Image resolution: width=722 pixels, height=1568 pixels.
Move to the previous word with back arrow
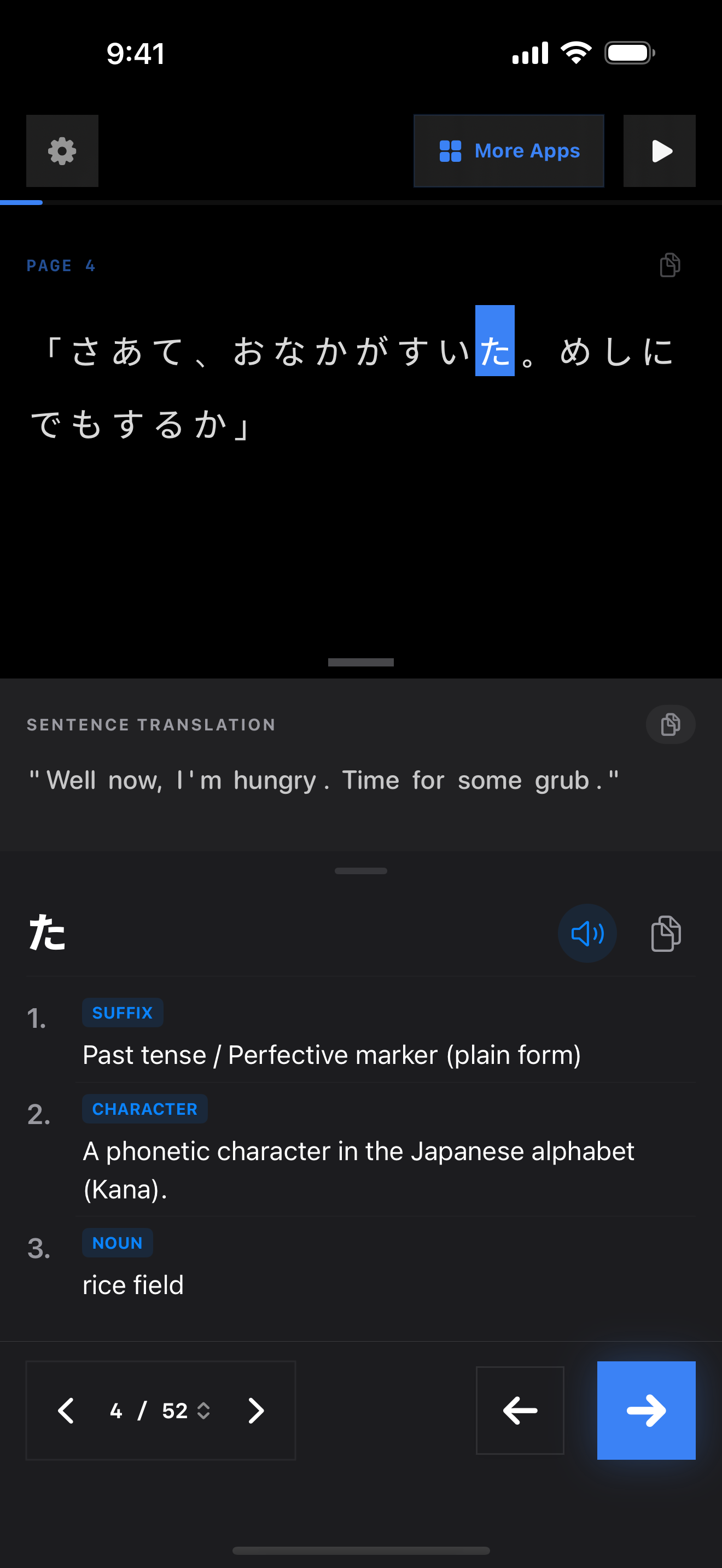(x=519, y=1411)
